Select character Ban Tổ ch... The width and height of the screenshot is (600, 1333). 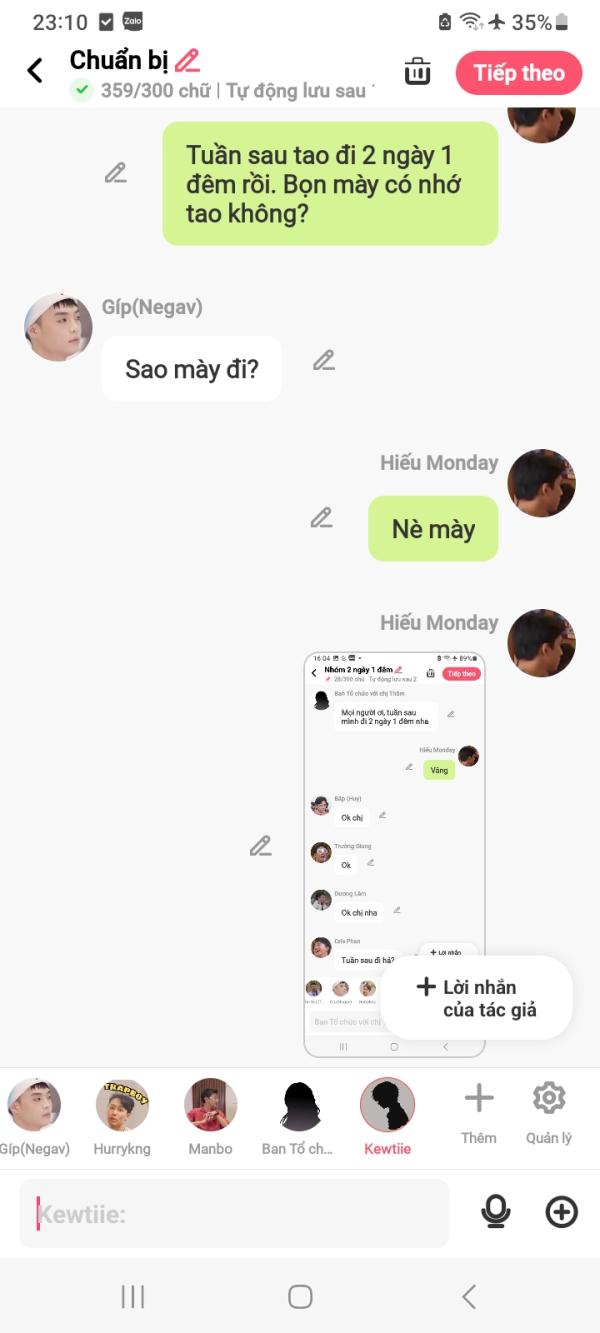click(298, 1118)
